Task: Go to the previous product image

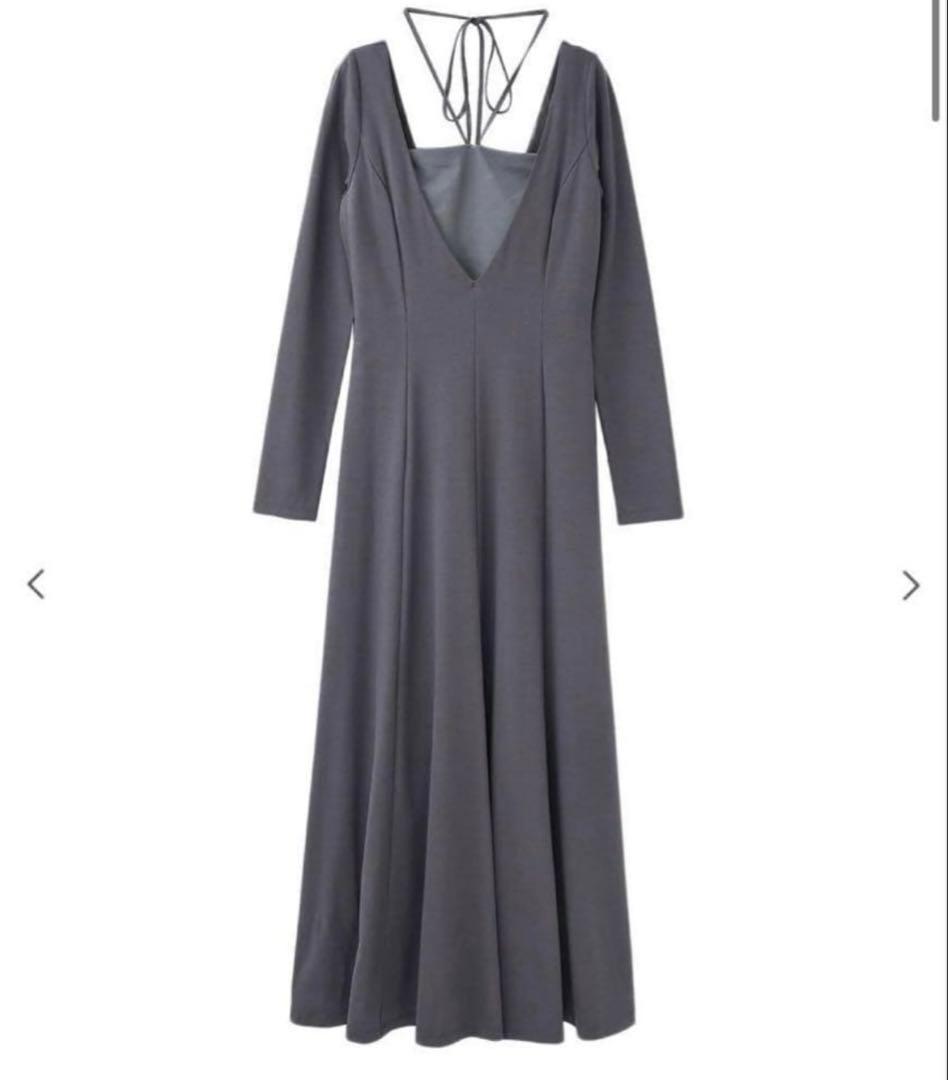Action: tap(36, 584)
